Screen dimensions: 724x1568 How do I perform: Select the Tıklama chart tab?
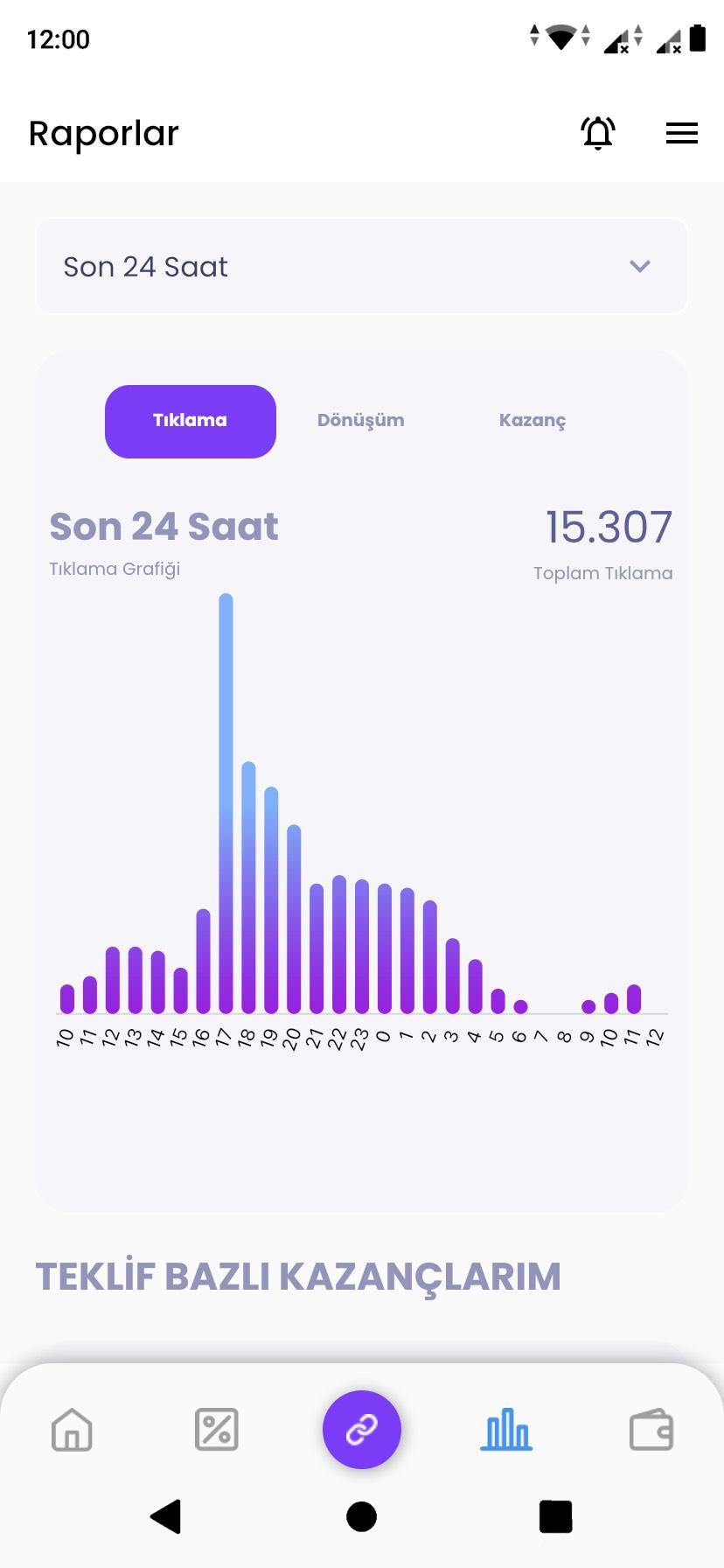point(191,421)
